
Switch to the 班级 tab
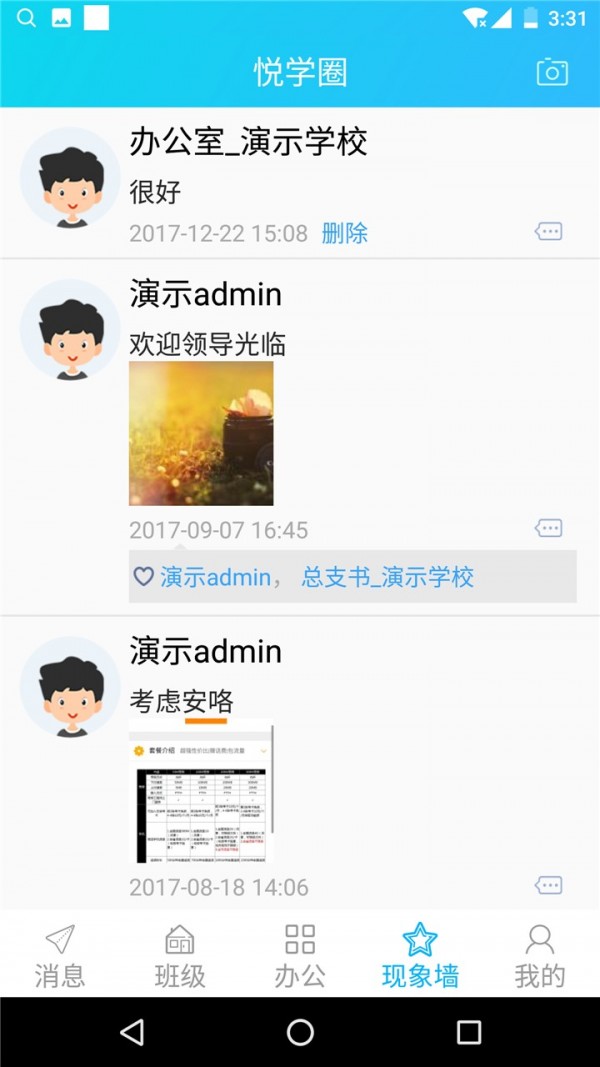pyautogui.click(x=180, y=956)
